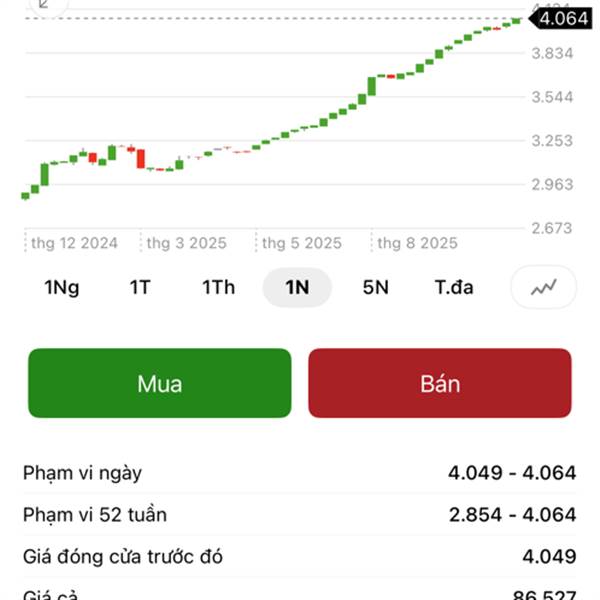Viewport: 600px width, 600px height.
Task: Expand the chart with the arrow icon
Action: pyautogui.click(x=44, y=5)
